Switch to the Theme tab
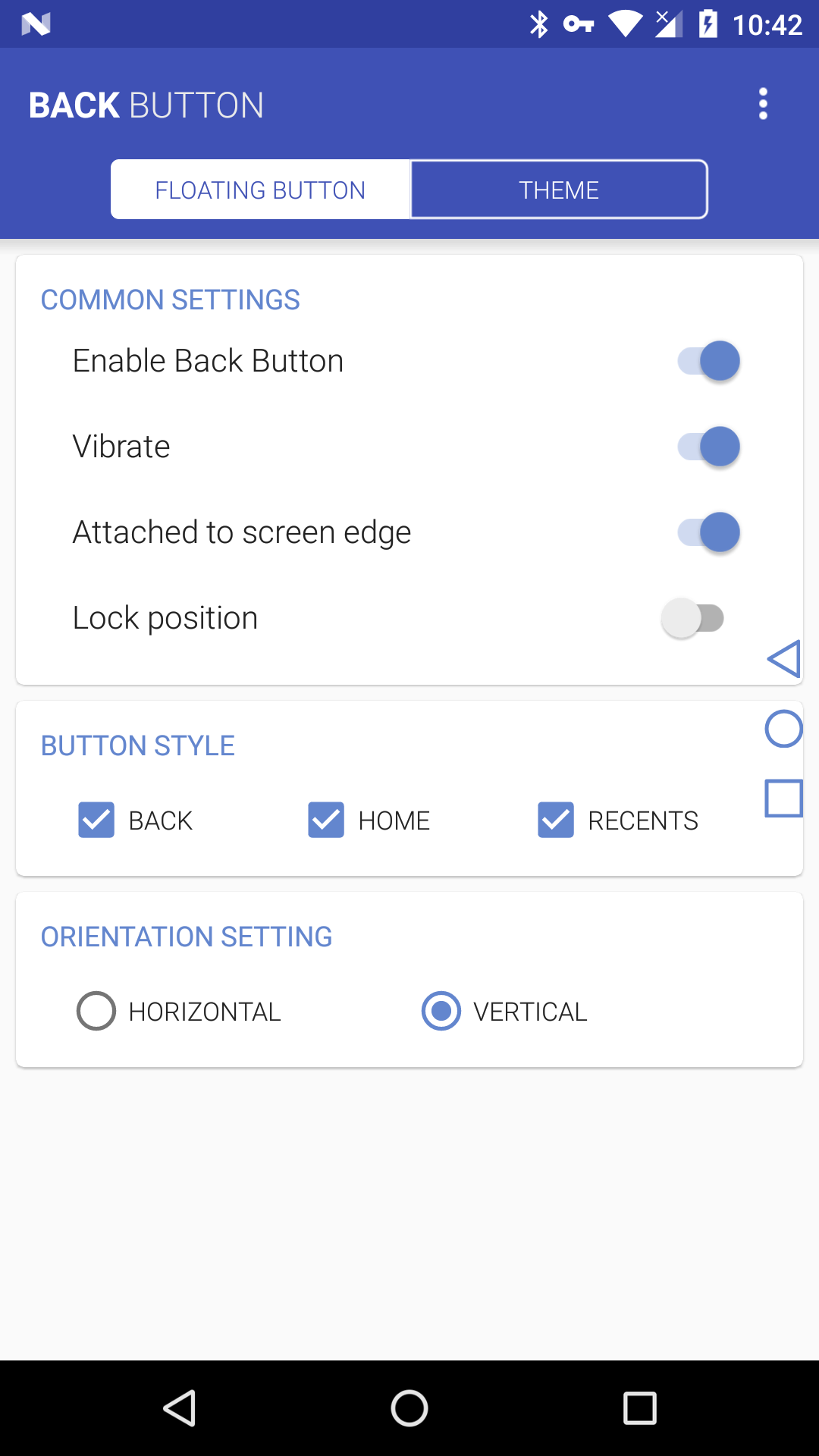819x1456 pixels. [x=559, y=190]
